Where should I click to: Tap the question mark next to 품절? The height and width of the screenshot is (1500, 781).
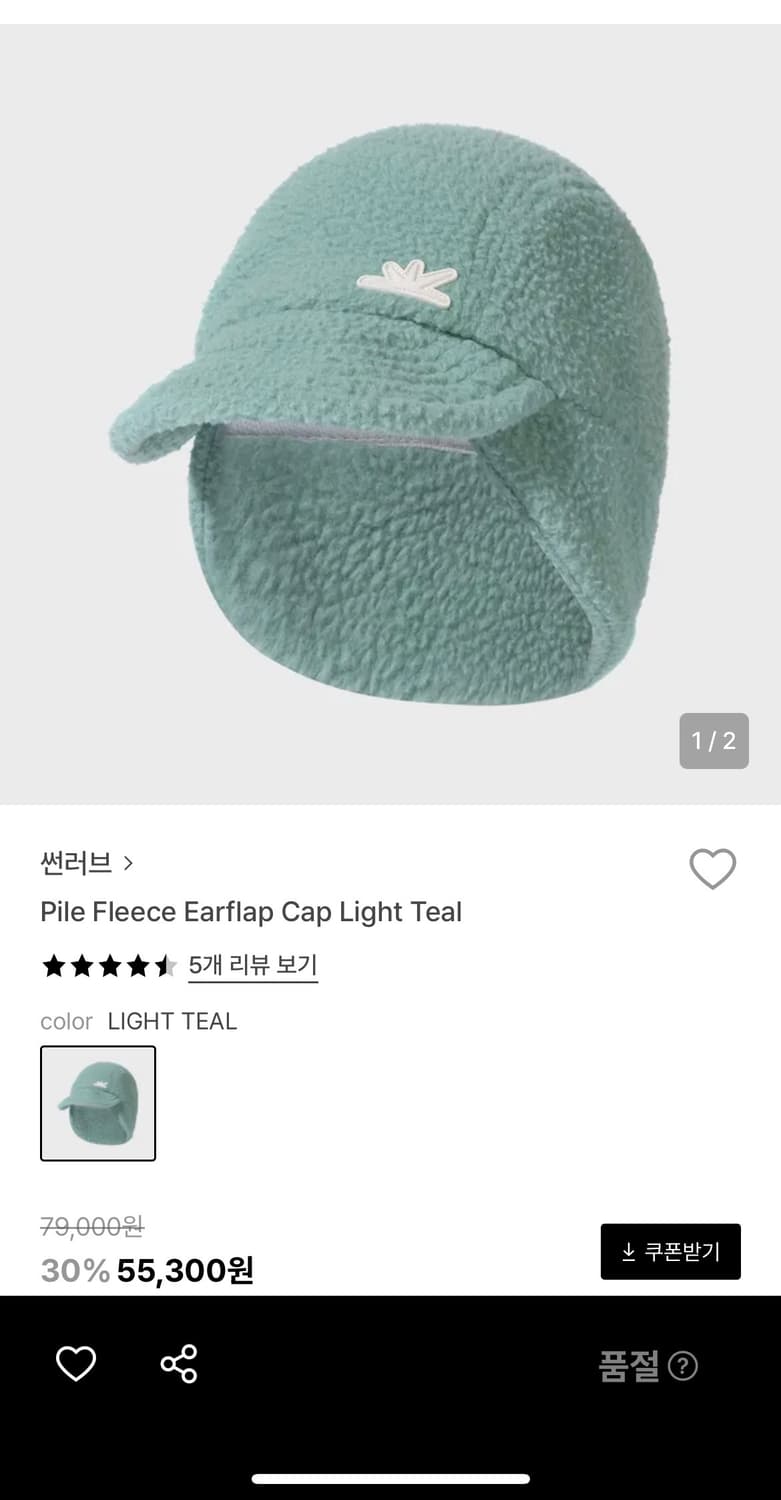[685, 1366]
